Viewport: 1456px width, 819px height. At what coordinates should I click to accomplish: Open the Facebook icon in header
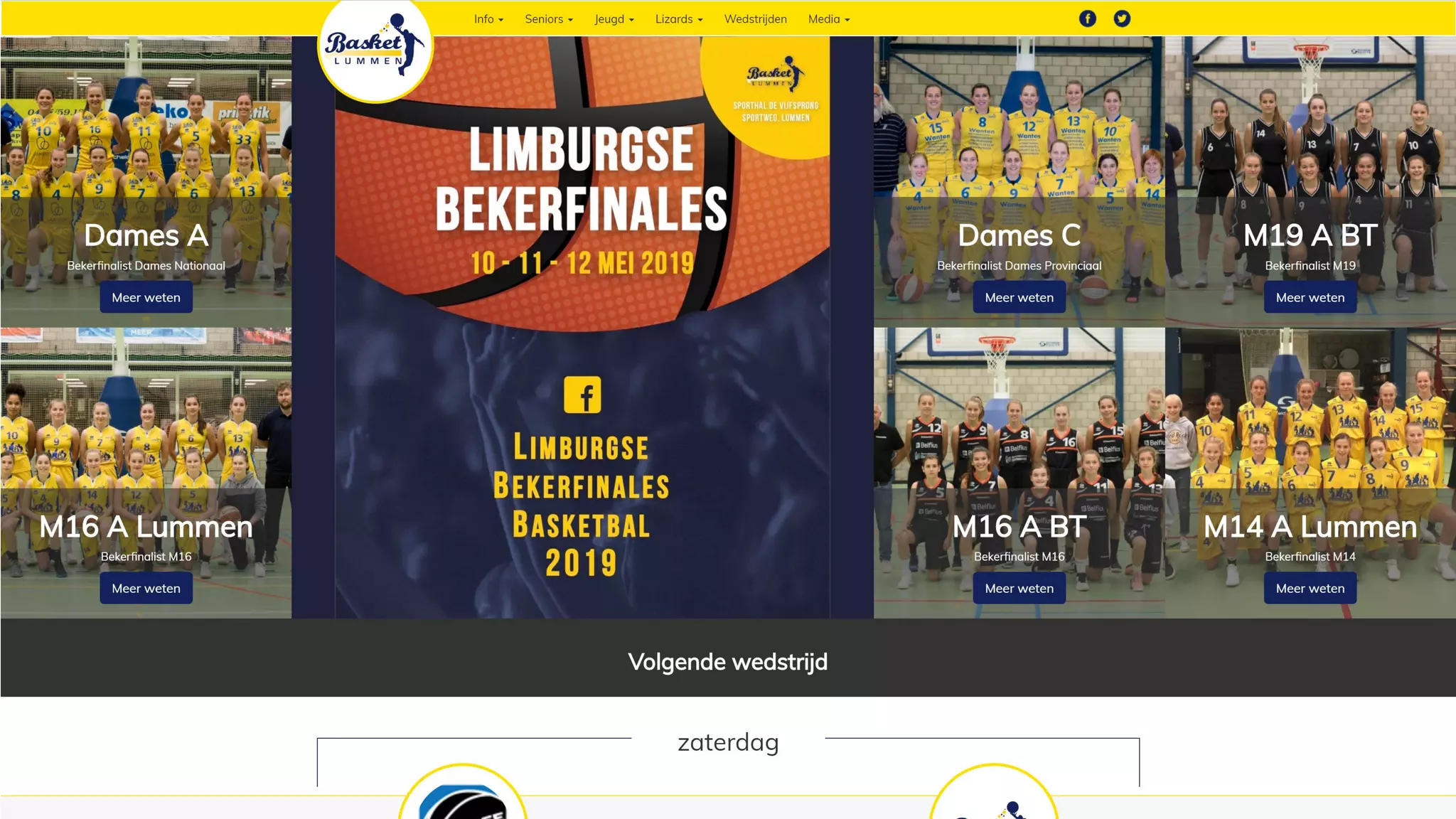pyautogui.click(x=1088, y=18)
